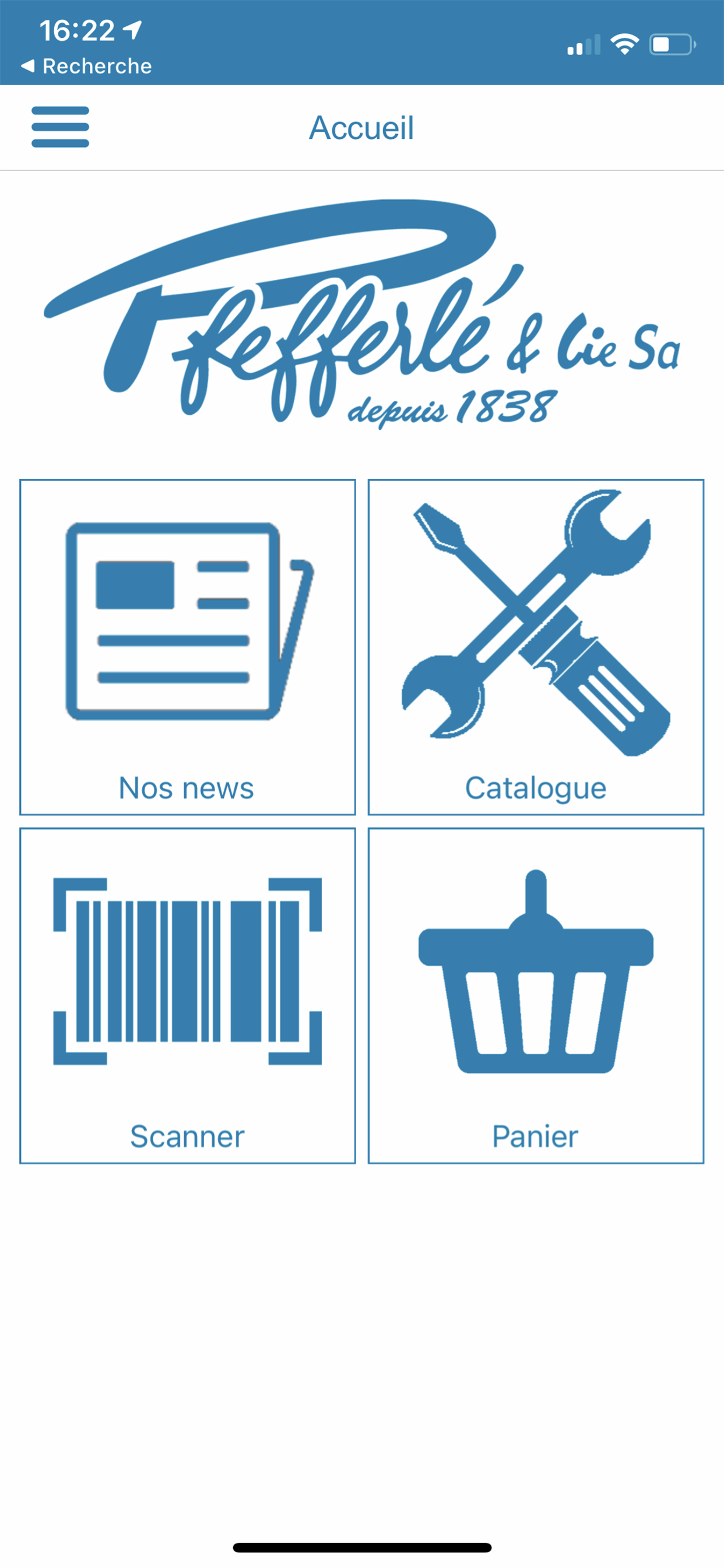Image resolution: width=724 pixels, height=1568 pixels.
Task: Open the Nos news tile
Action: (x=187, y=647)
